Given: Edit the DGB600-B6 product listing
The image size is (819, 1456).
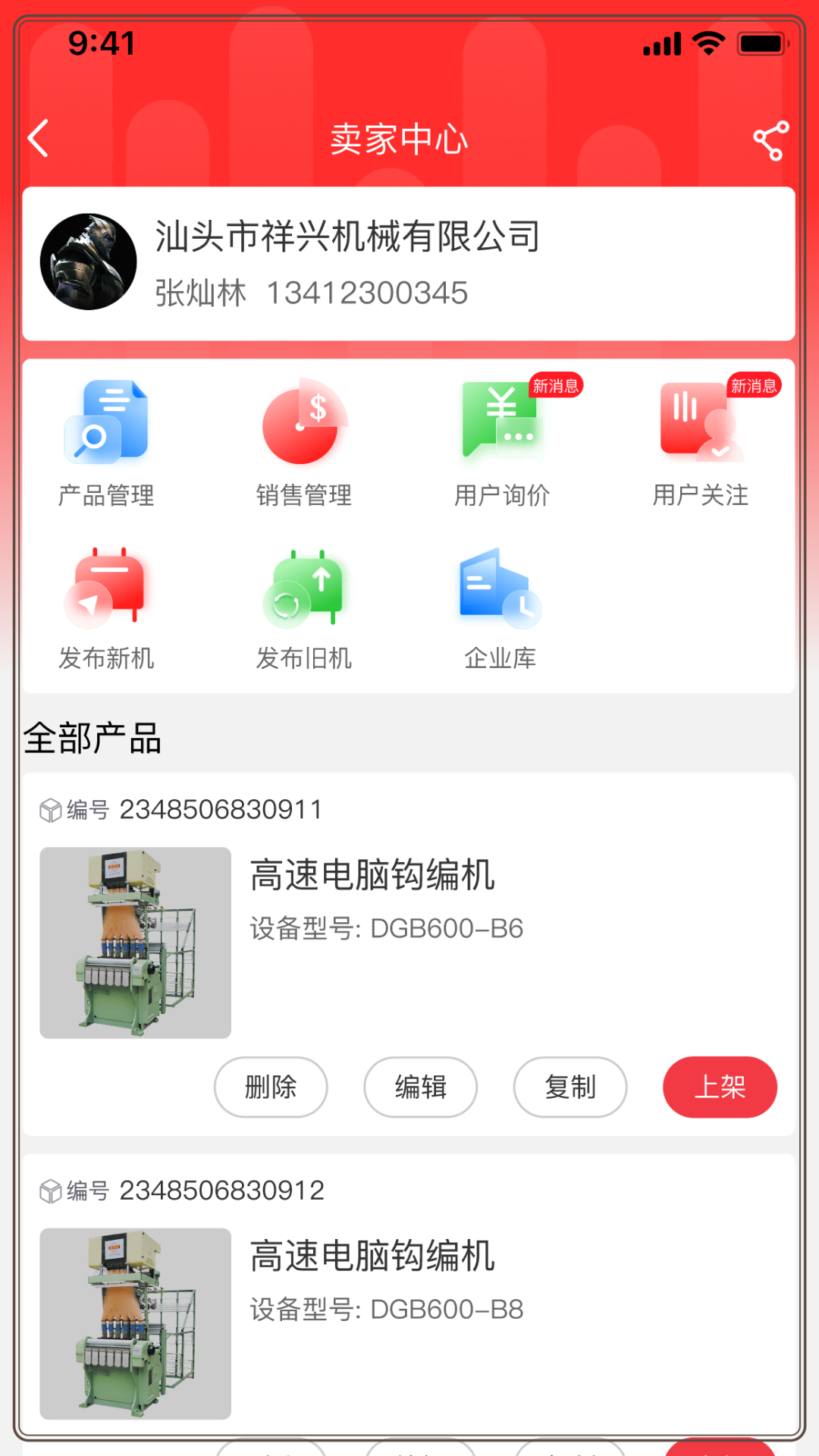Looking at the screenshot, I should [419, 1087].
